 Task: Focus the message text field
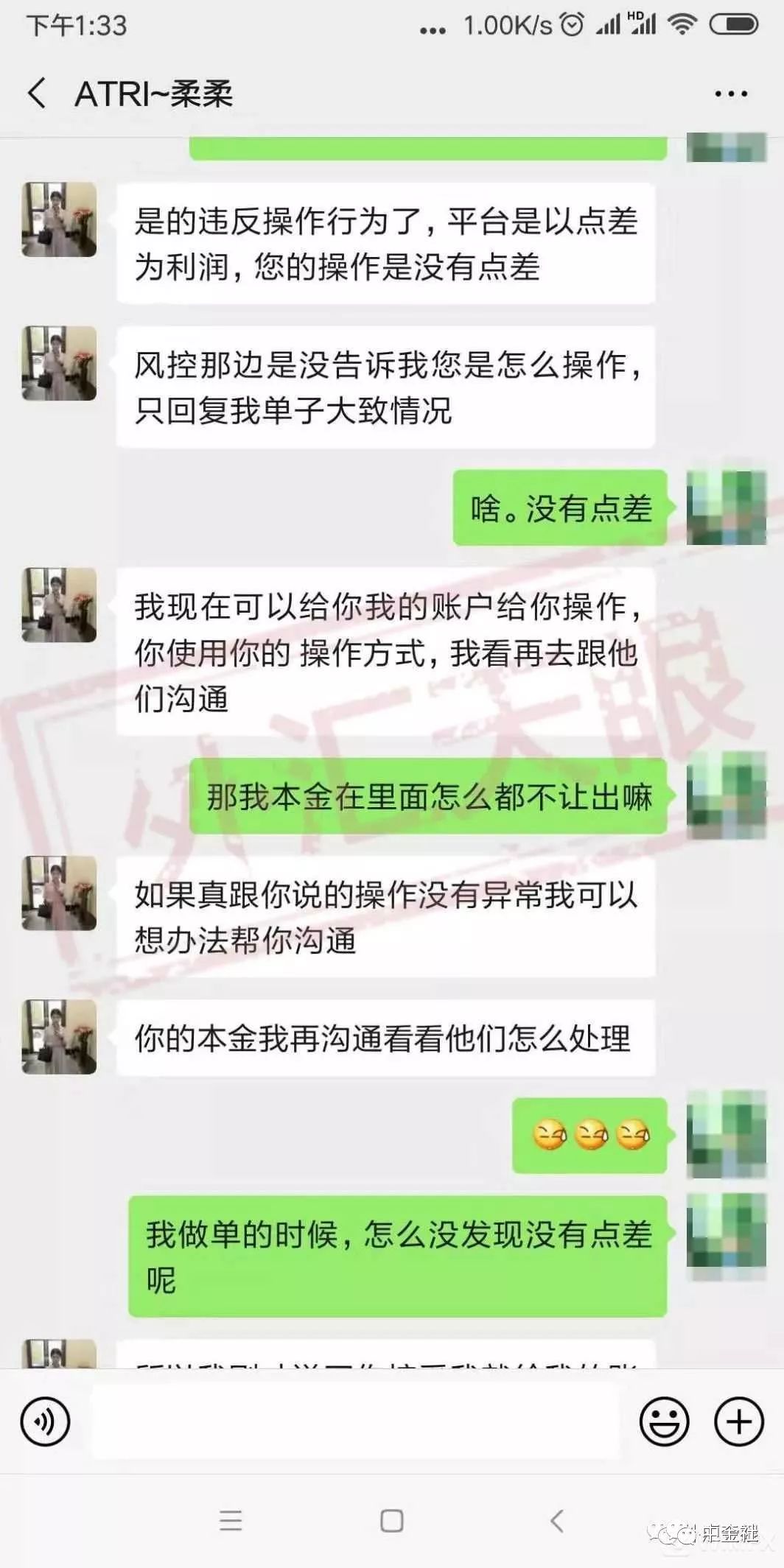pyautogui.click(x=354, y=1422)
